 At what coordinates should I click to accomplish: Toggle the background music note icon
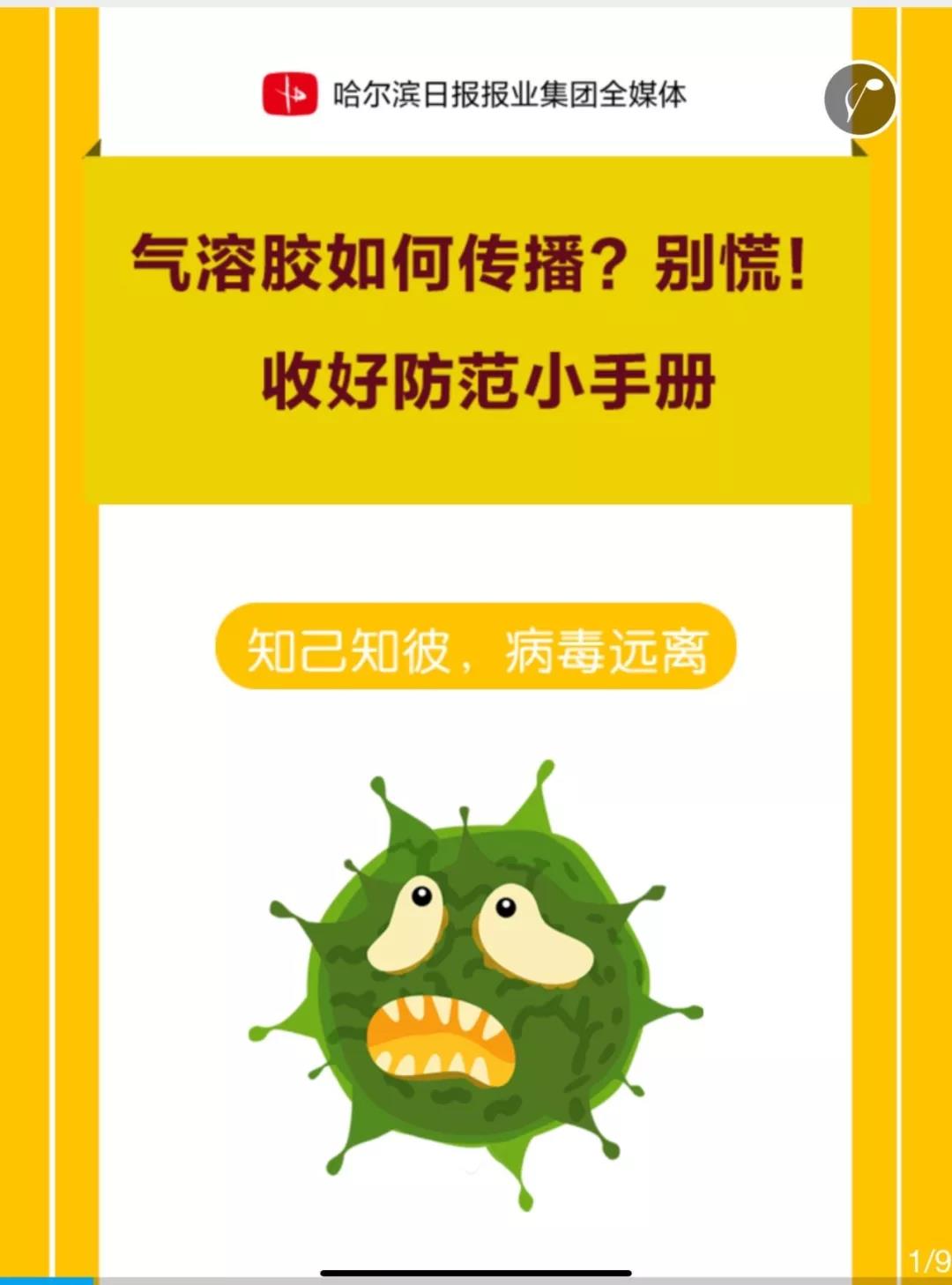tap(859, 99)
